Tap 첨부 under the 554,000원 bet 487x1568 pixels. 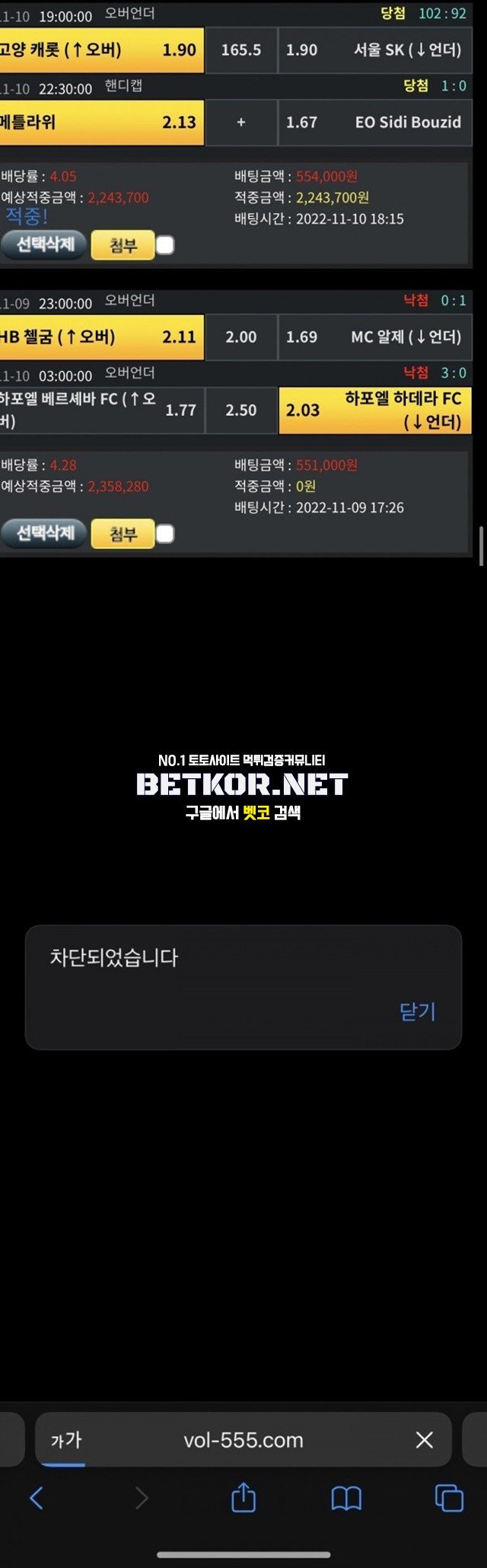(x=123, y=245)
